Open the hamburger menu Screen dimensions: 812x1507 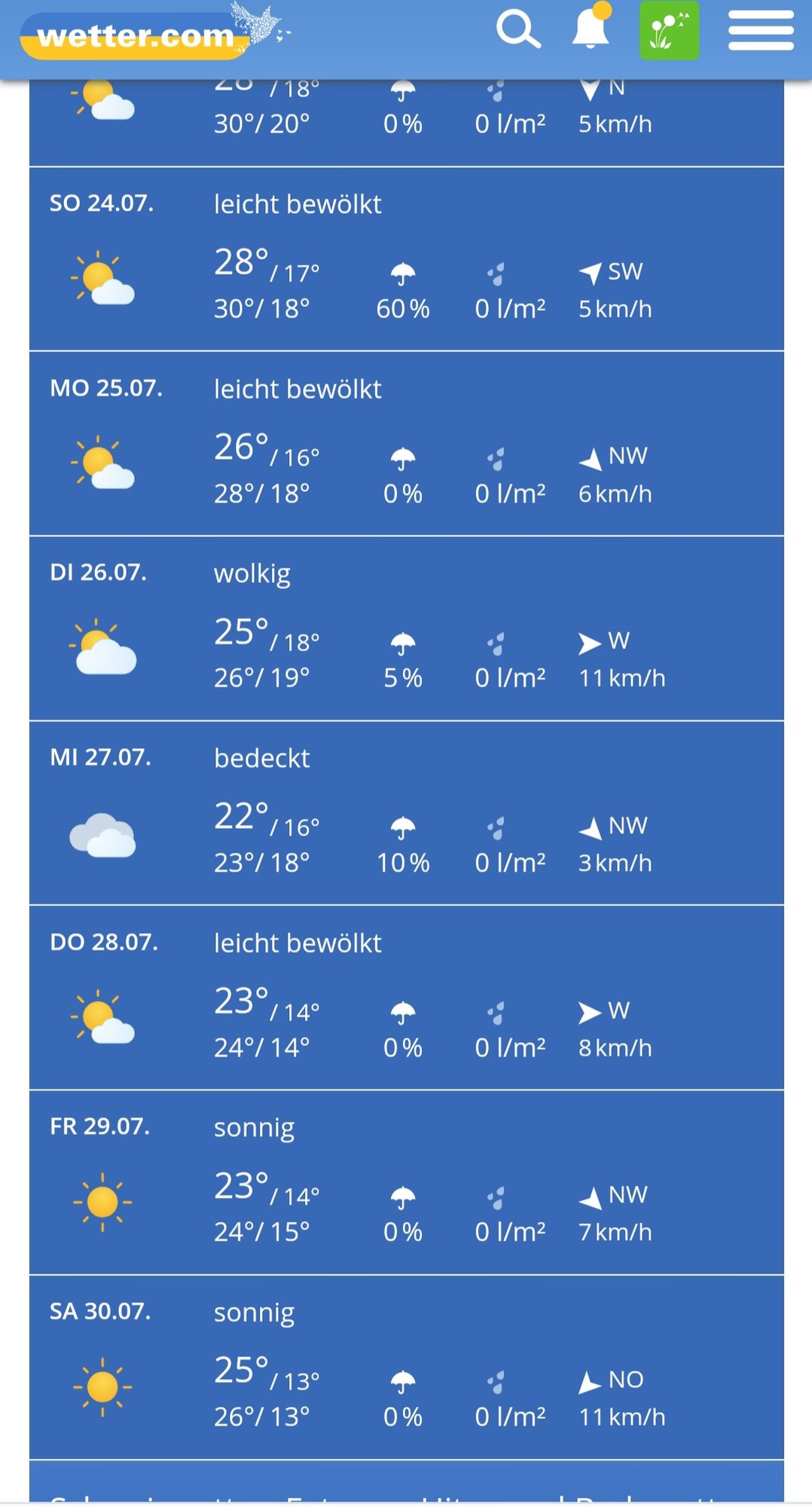point(761,31)
